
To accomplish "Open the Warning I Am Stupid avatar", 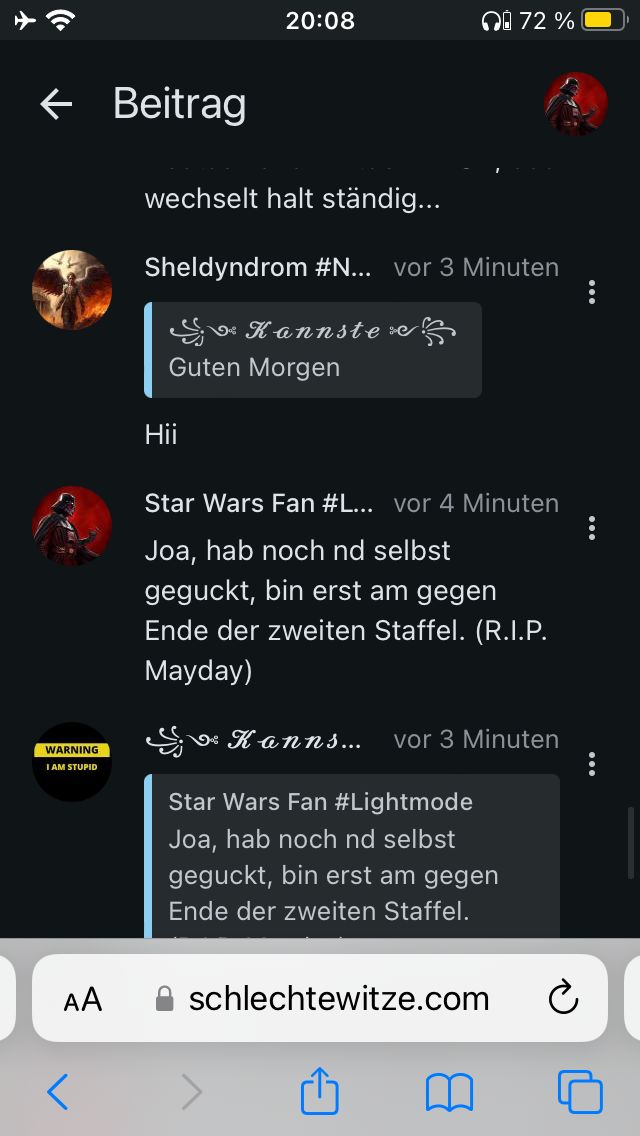I will 72,762.
